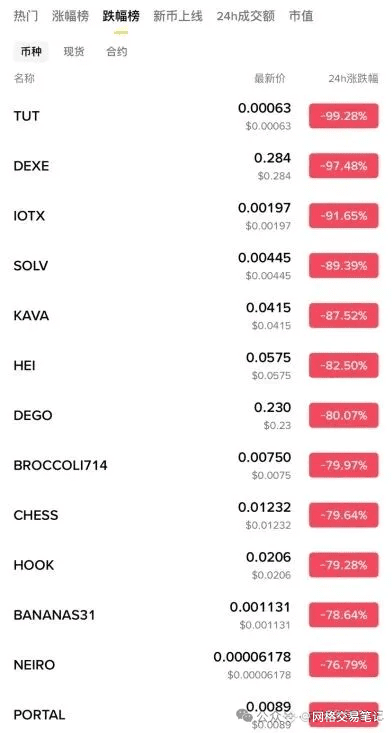Viewport: 392px width, 733px height.
Task: Open CHESS coin details
Action: click(196, 515)
